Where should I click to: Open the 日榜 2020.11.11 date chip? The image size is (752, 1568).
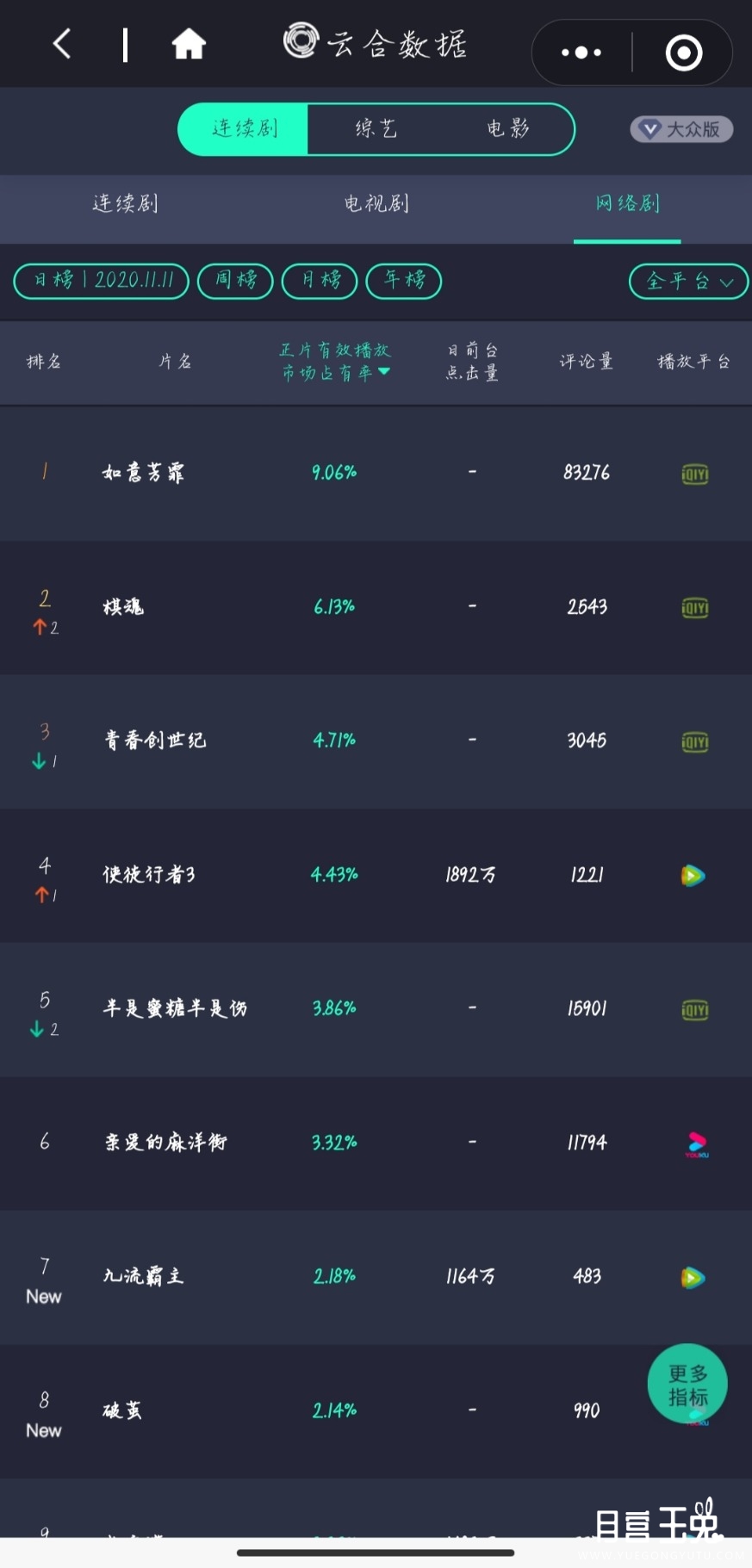102,281
